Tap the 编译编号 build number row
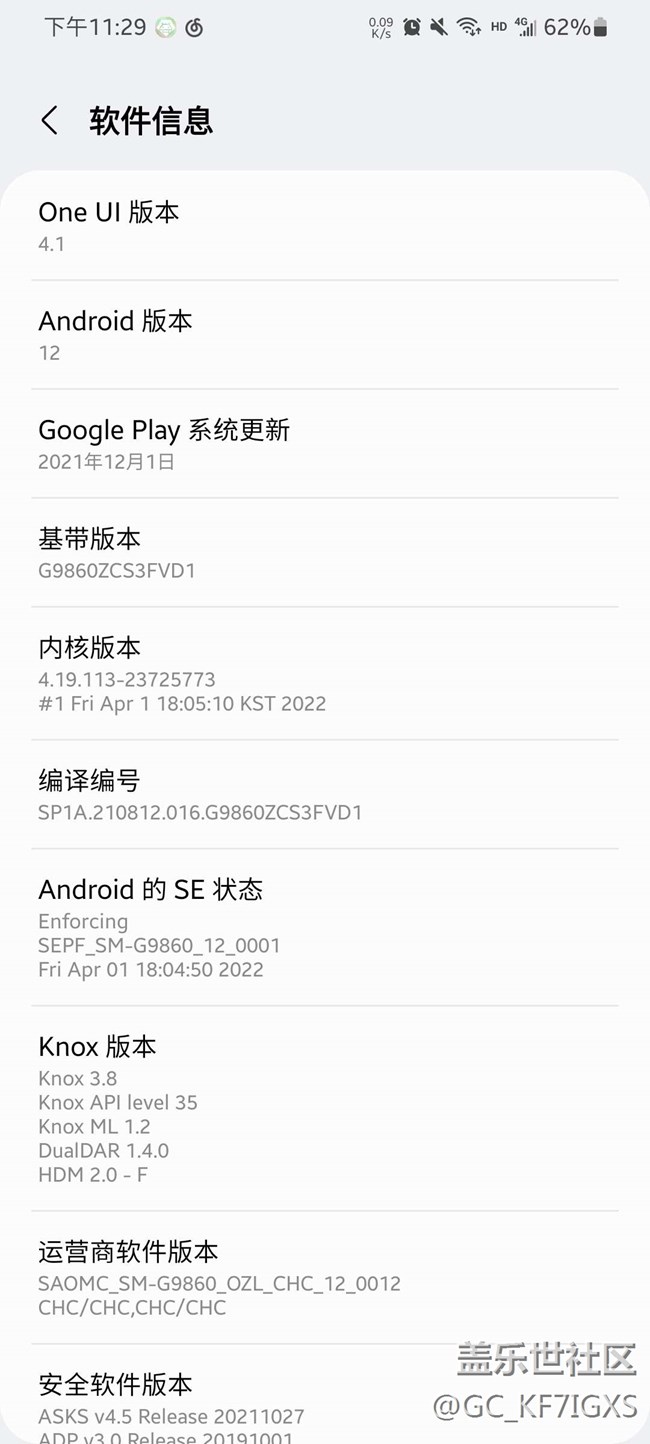The height and width of the screenshot is (1444, 650). pyautogui.click(x=324, y=795)
